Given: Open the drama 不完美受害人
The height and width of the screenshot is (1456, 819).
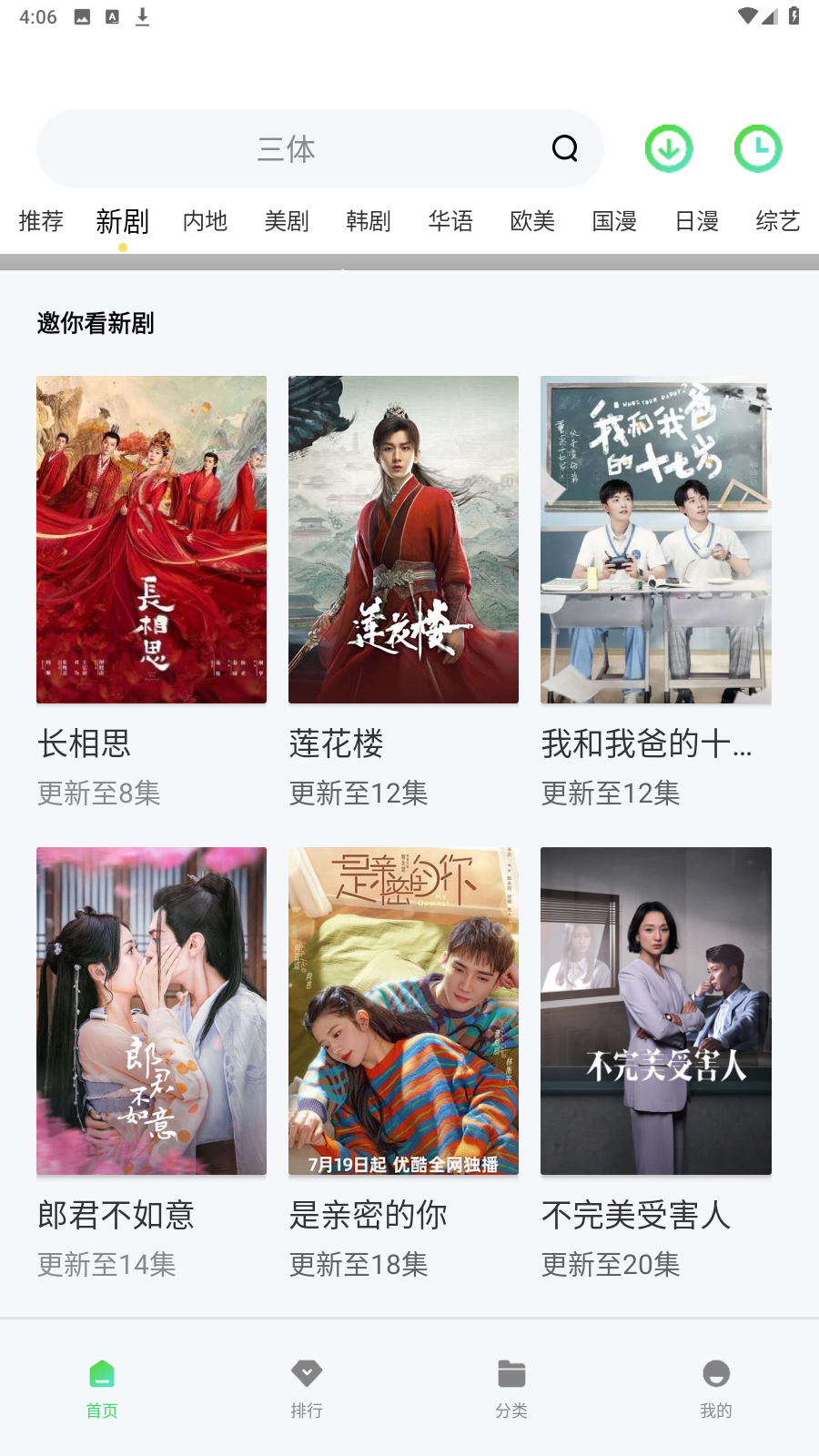Looking at the screenshot, I should point(655,1011).
